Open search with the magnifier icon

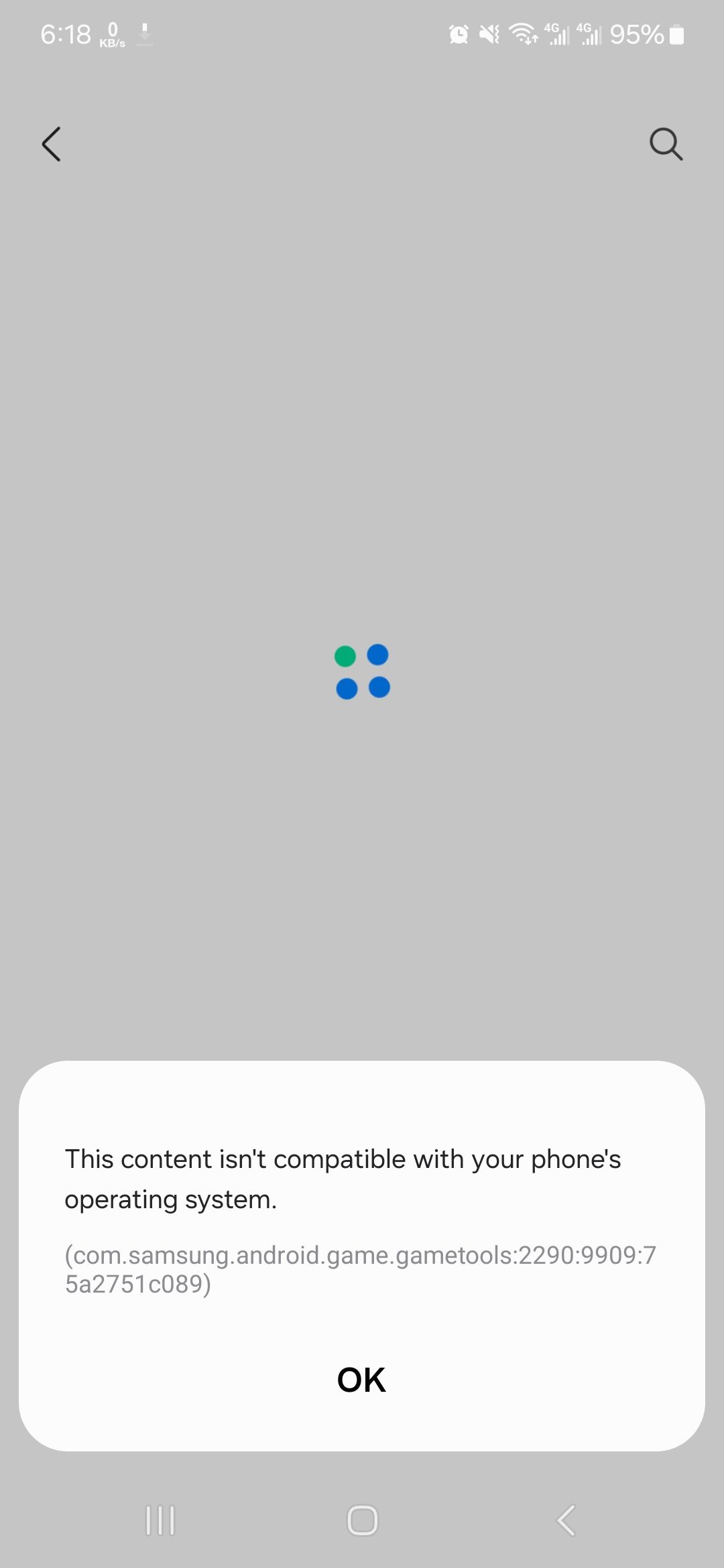(666, 144)
